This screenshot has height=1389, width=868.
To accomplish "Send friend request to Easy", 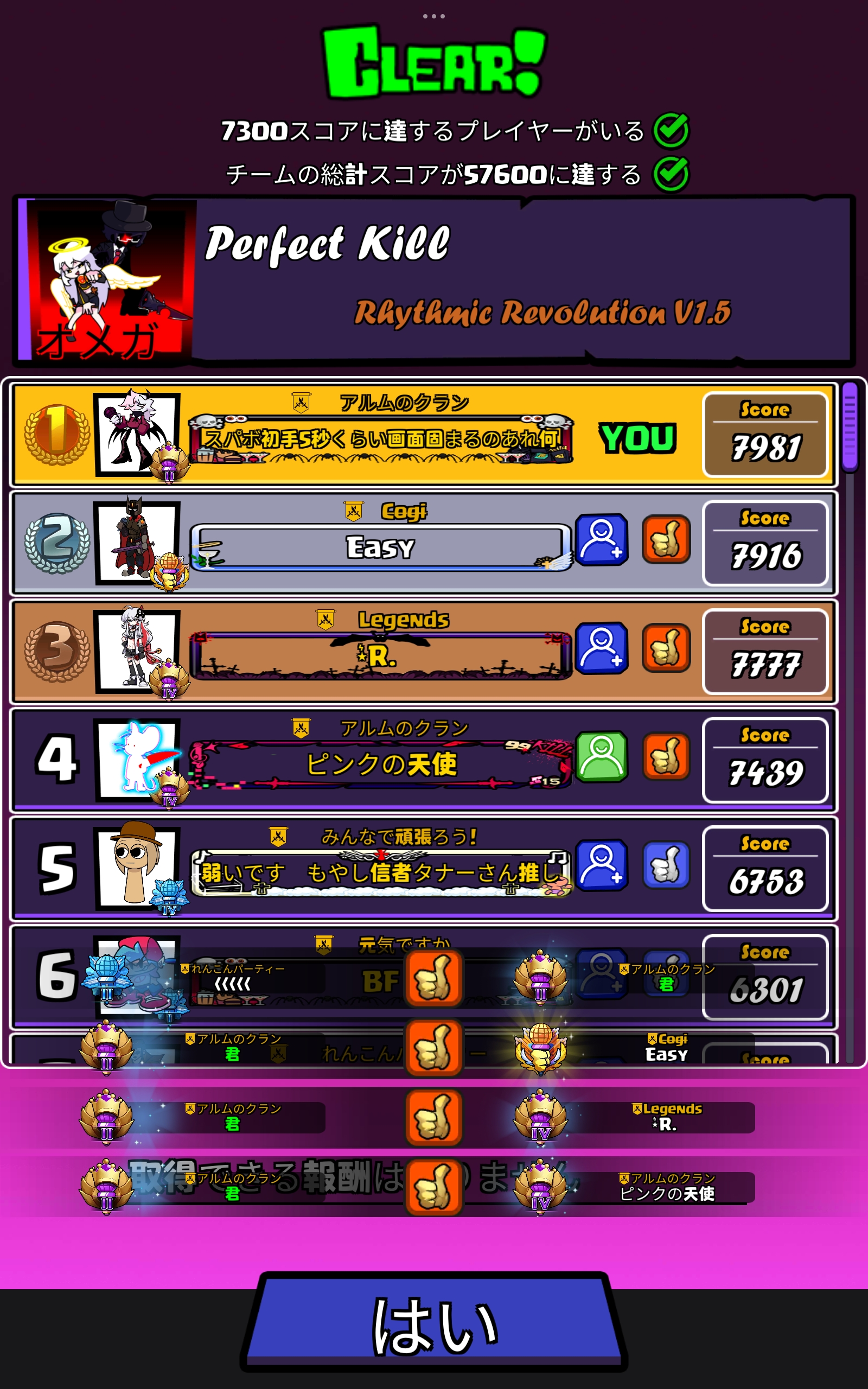I will (601, 539).
